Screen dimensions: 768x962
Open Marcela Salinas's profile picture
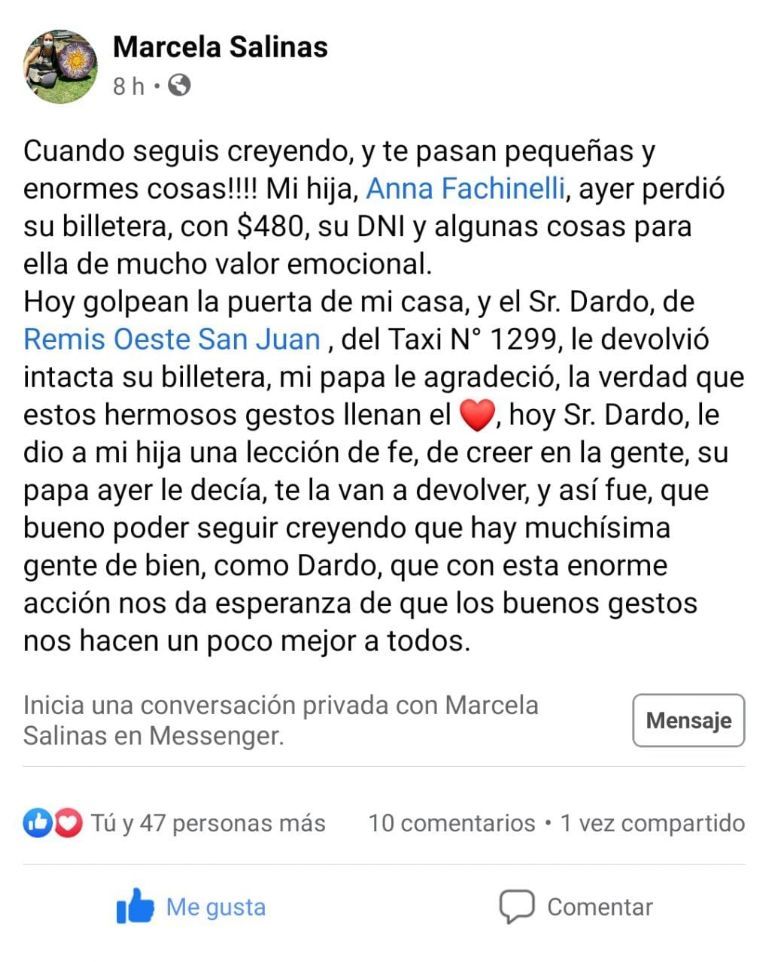click(61, 66)
